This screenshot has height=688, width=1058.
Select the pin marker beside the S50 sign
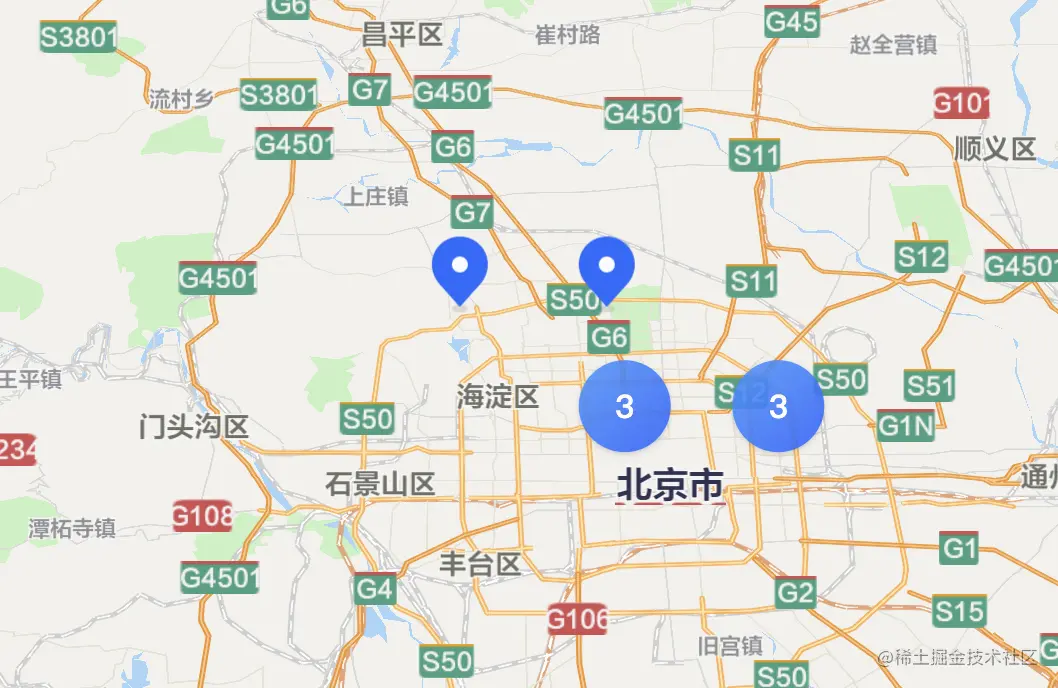point(607,269)
